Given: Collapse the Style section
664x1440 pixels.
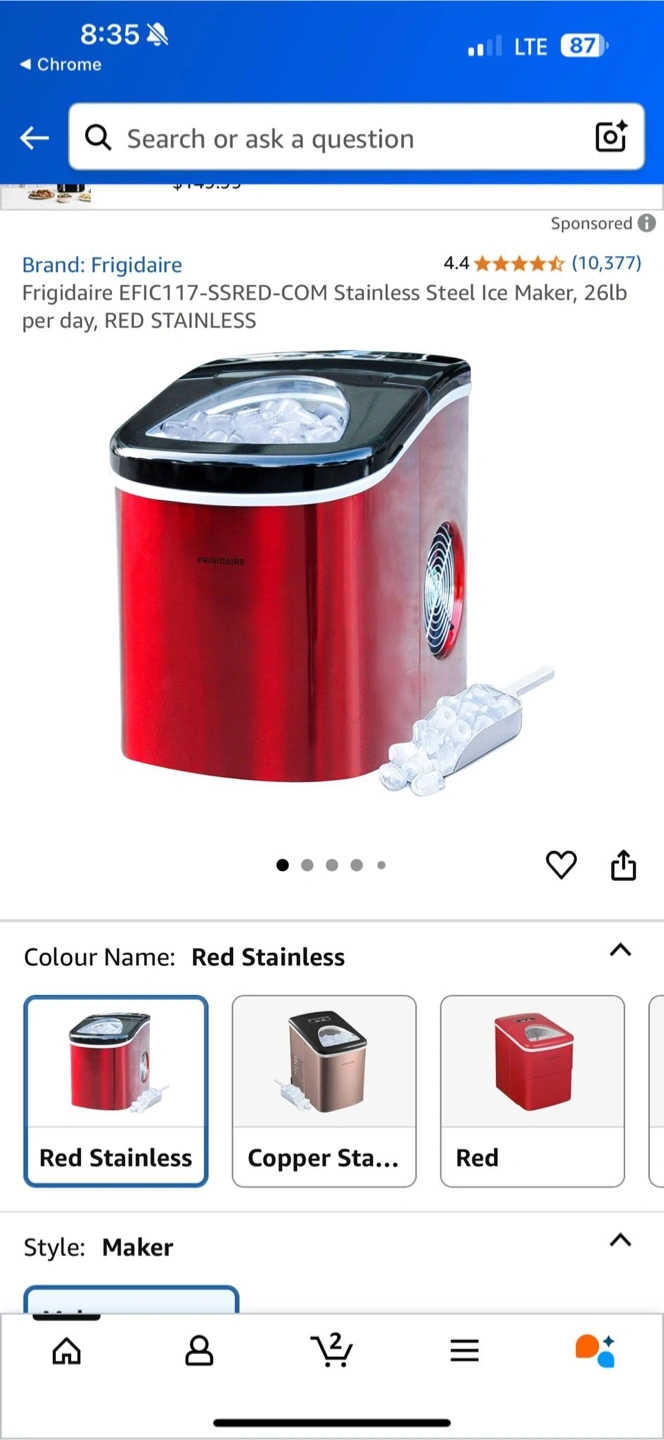Looking at the screenshot, I should tap(620, 1240).
